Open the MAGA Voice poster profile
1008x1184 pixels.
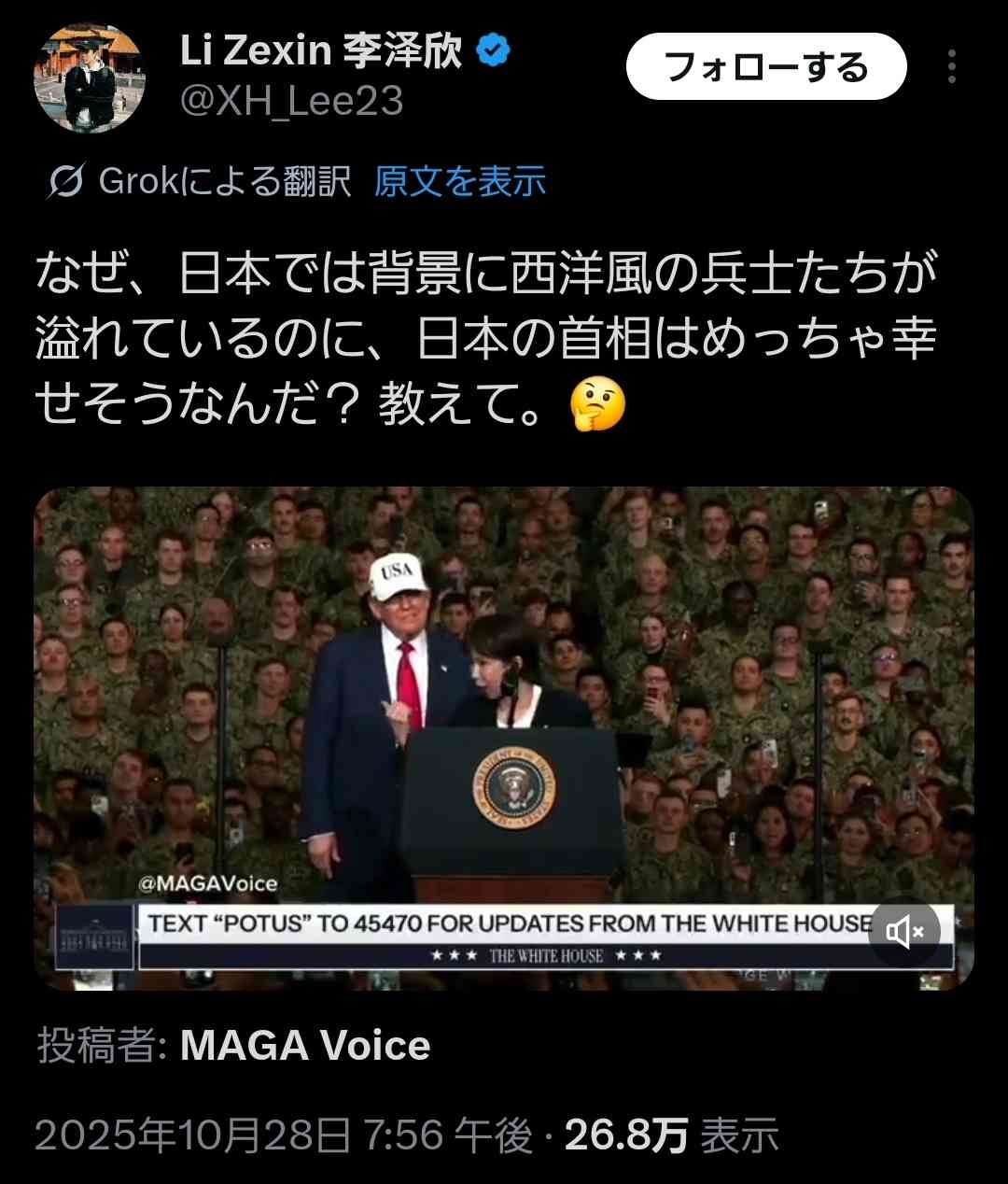304,1046
